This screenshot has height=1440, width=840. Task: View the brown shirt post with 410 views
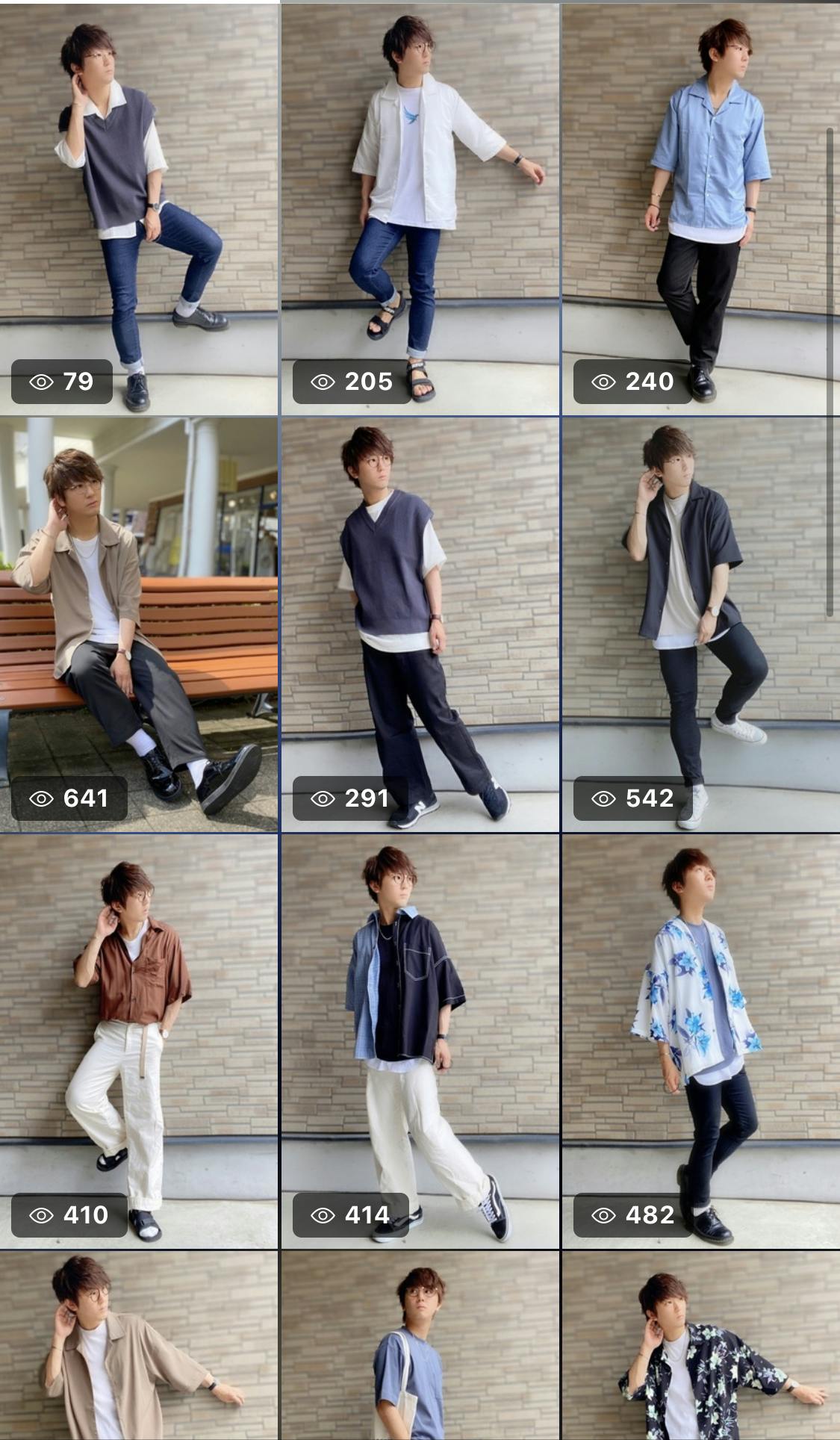[x=139, y=1041]
